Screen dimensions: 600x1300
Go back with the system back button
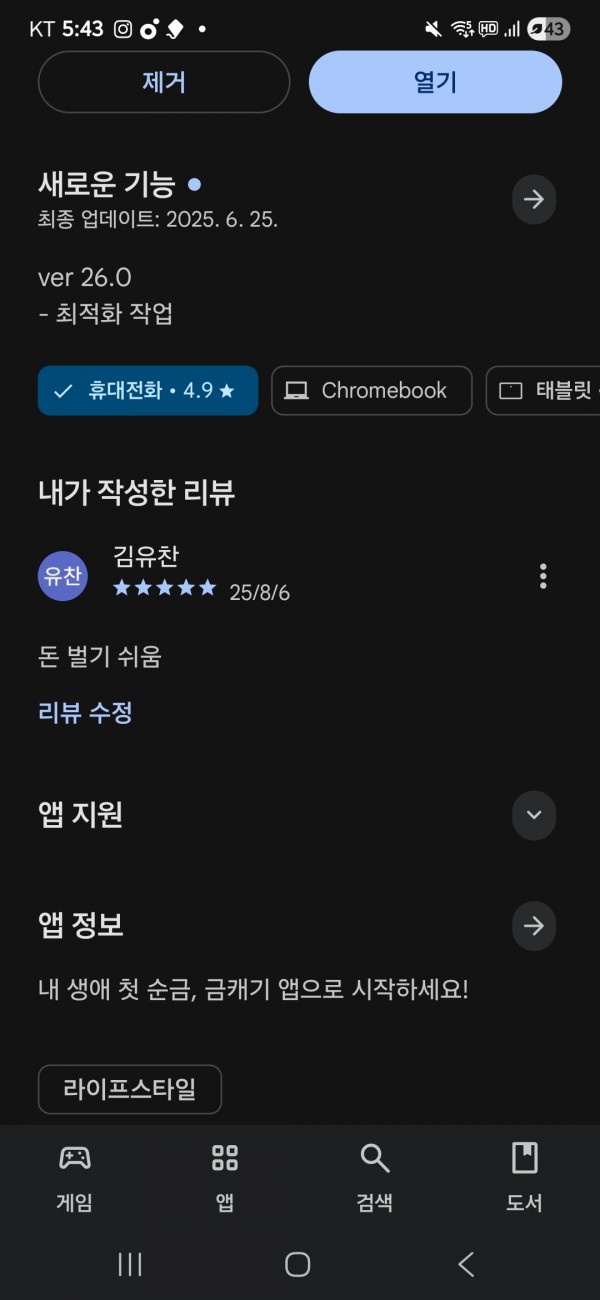pos(466,1264)
